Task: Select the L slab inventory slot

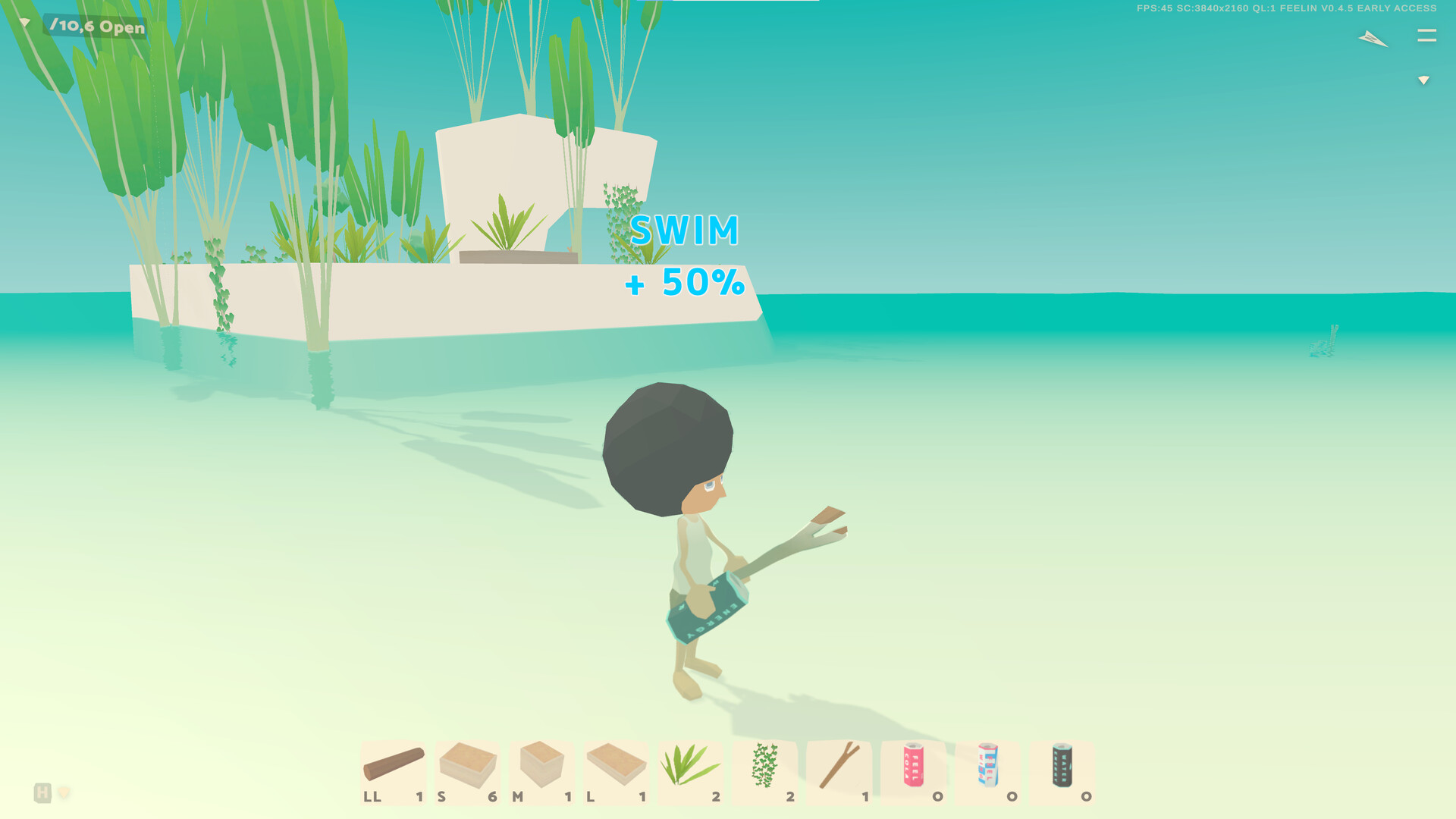Action: pyautogui.click(x=616, y=772)
